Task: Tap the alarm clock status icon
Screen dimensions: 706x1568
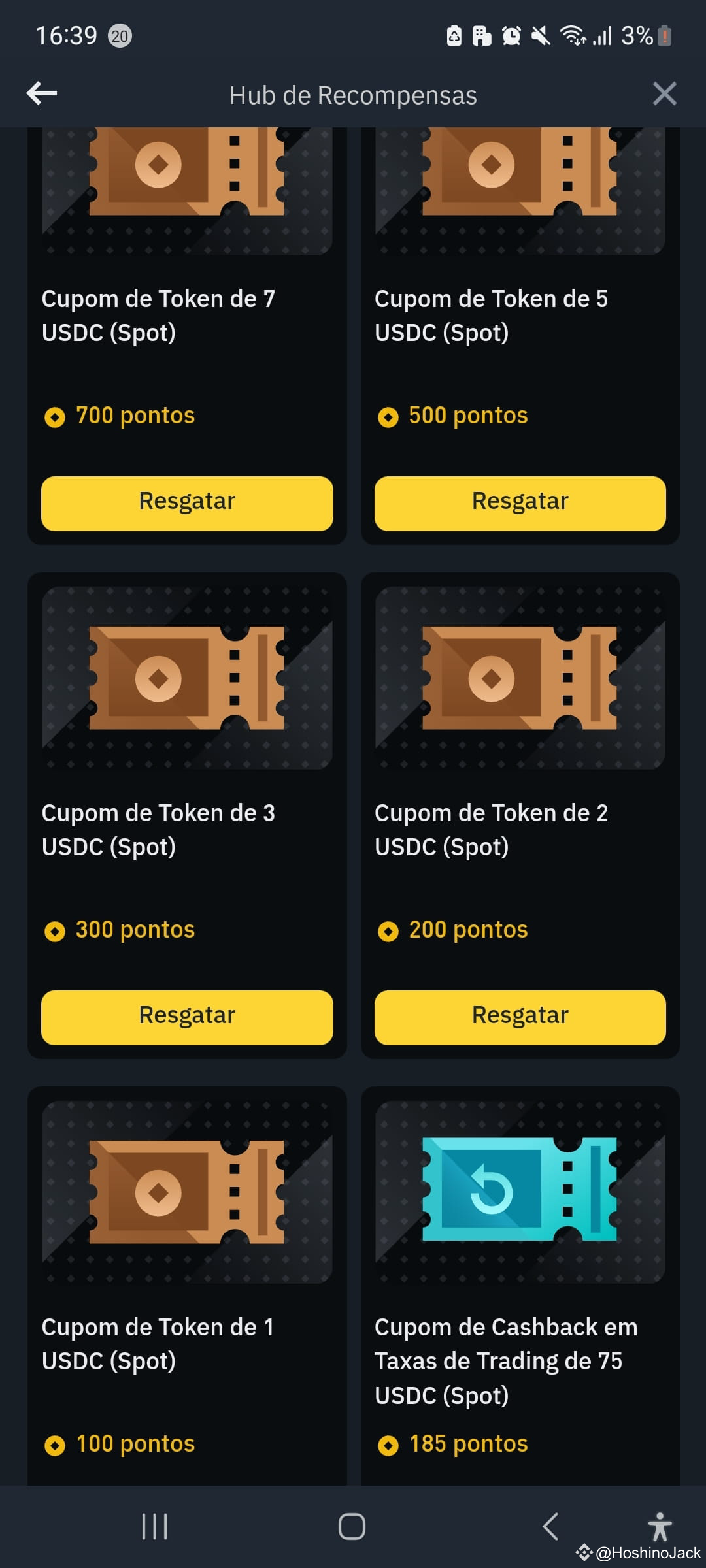Action: pos(512,36)
